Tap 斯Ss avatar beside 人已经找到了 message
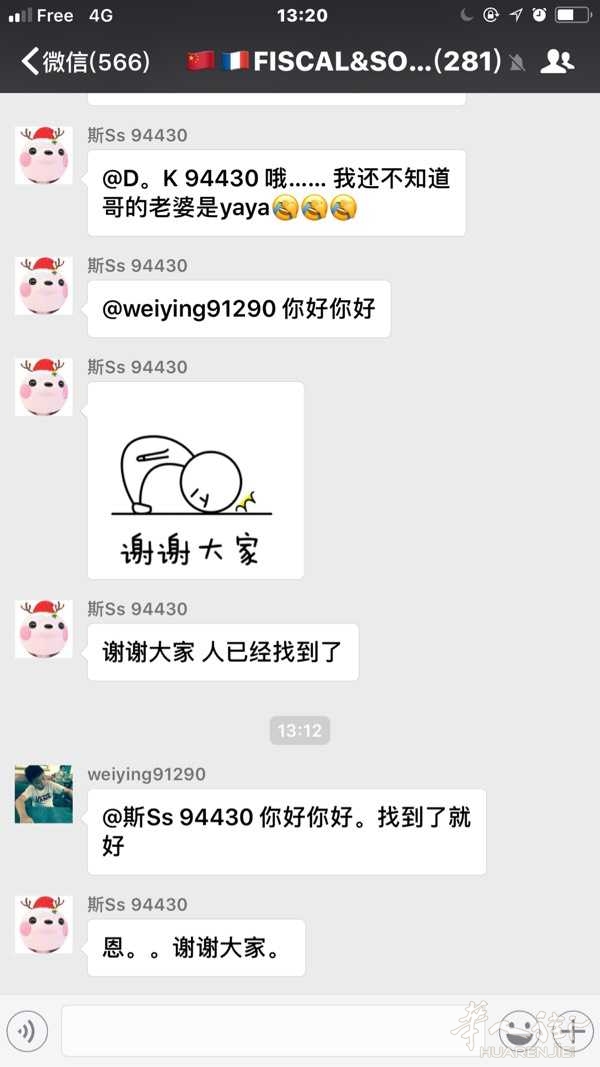Screen dimensions: 600x1067 (44, 629)
